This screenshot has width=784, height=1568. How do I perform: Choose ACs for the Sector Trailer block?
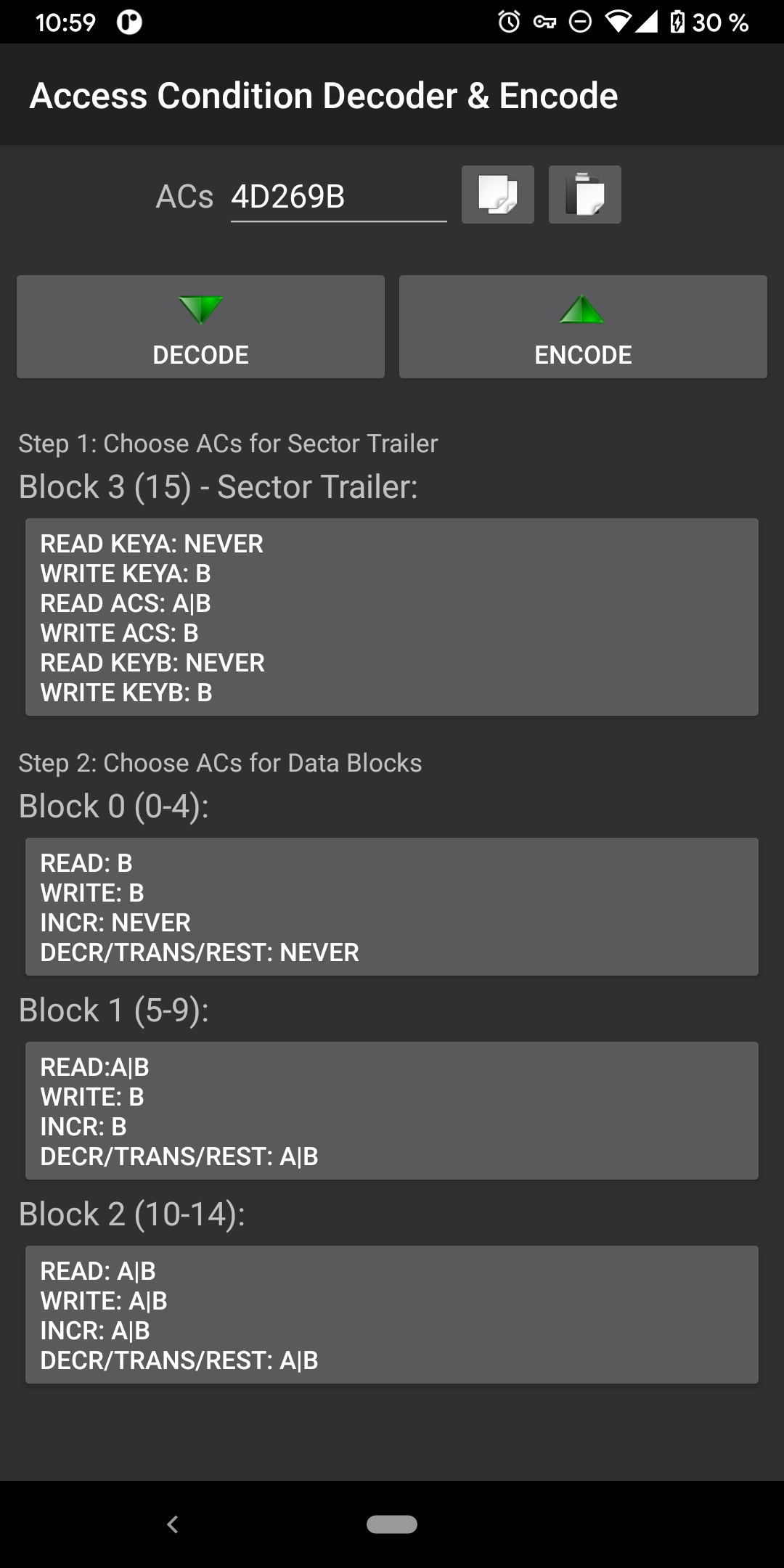click(x=392, y=617)
